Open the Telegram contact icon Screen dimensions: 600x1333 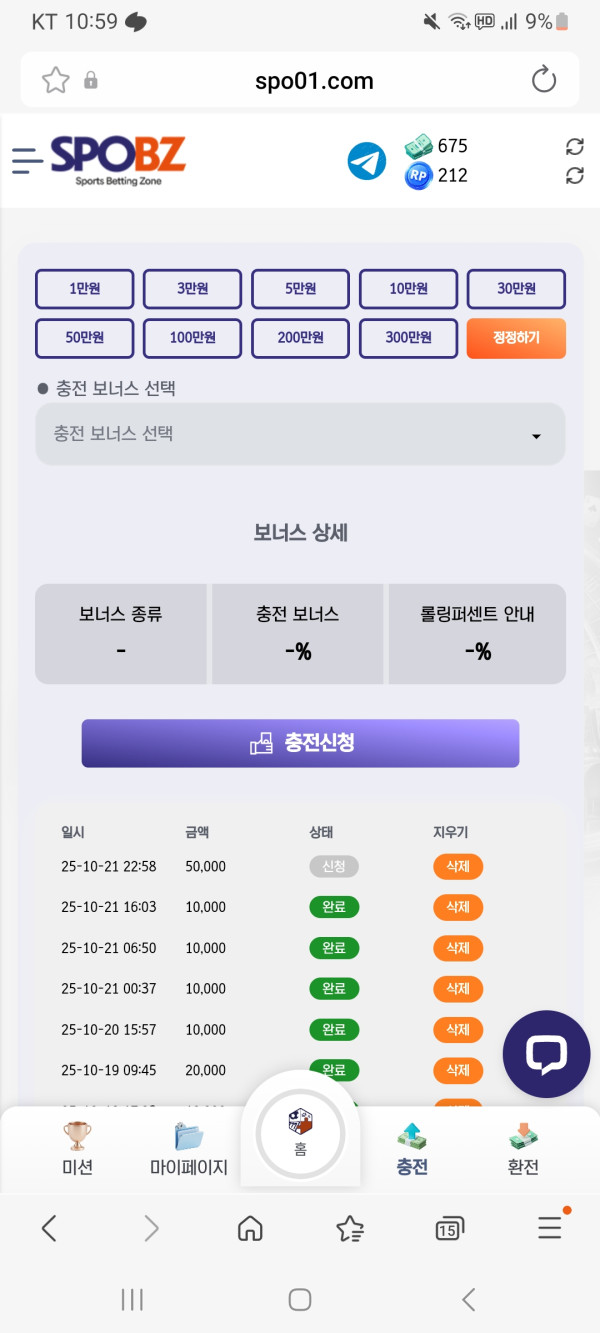pyautogui.click(x=367, y=161)
